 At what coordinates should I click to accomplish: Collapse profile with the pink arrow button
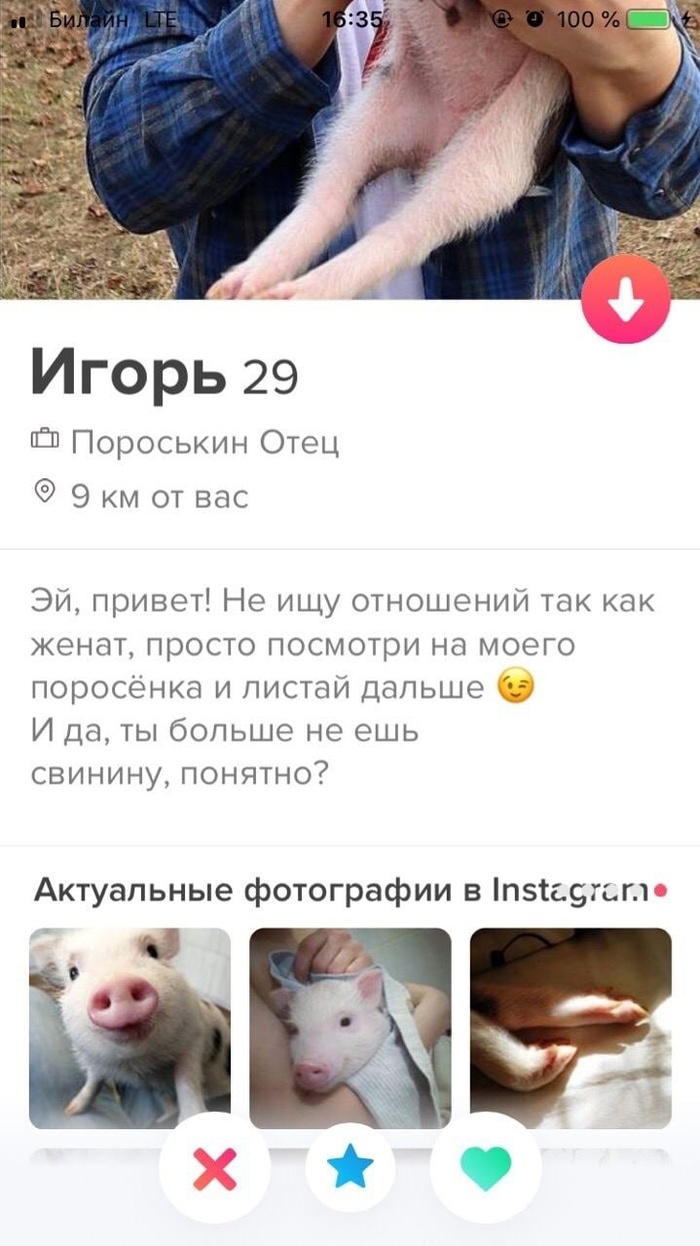626,301
